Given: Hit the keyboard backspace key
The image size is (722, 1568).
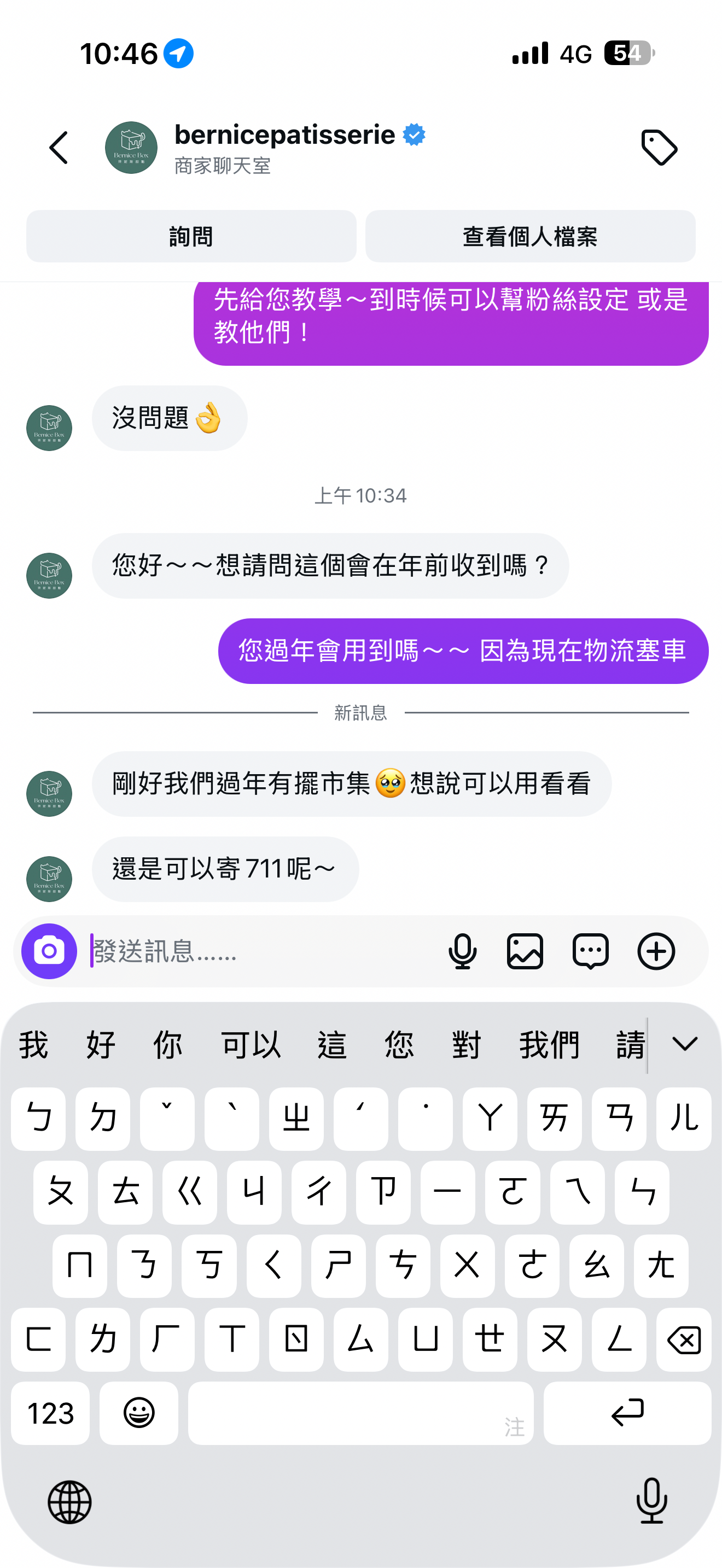Looking at the screenshot, I should (x=684, y=1339).
